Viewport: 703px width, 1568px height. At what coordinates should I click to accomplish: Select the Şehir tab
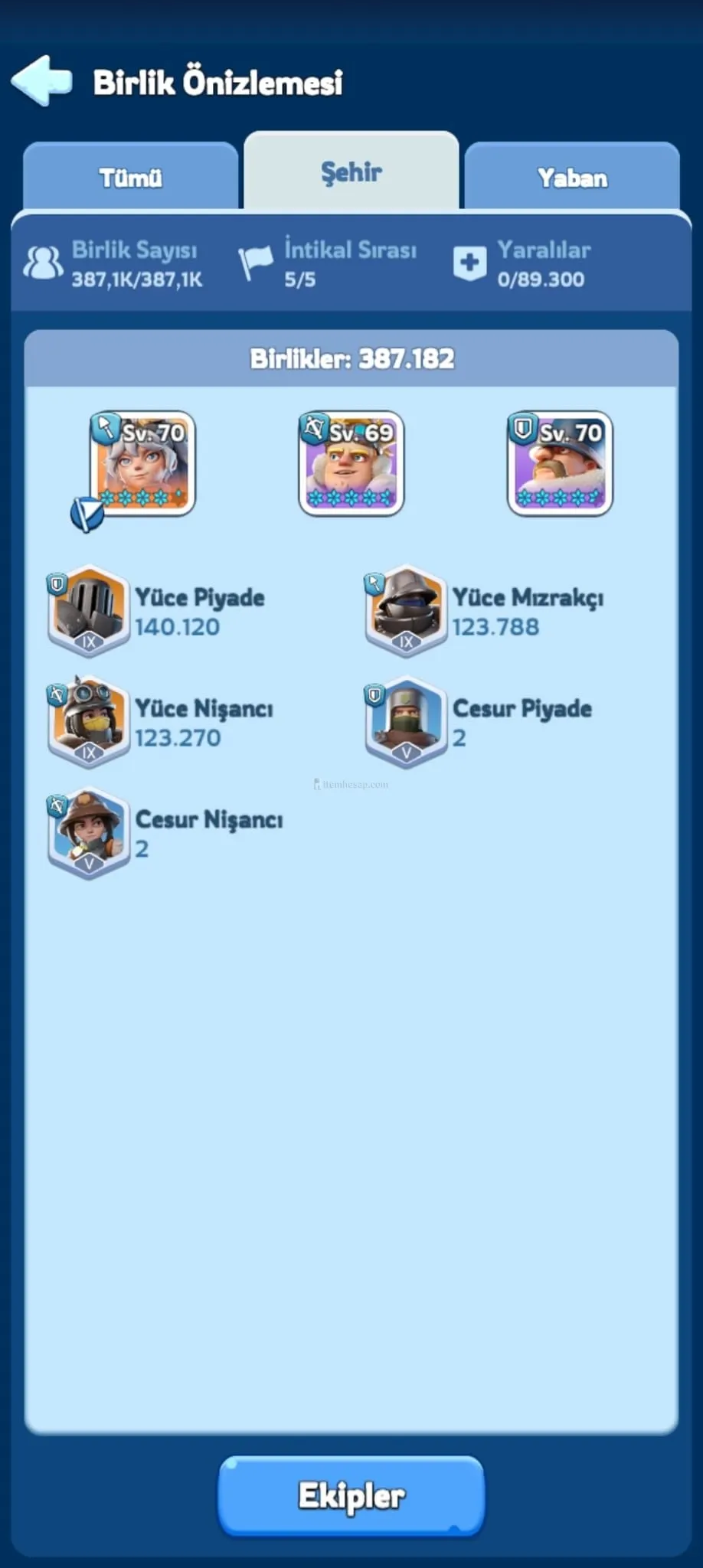[x=351, y=173]
